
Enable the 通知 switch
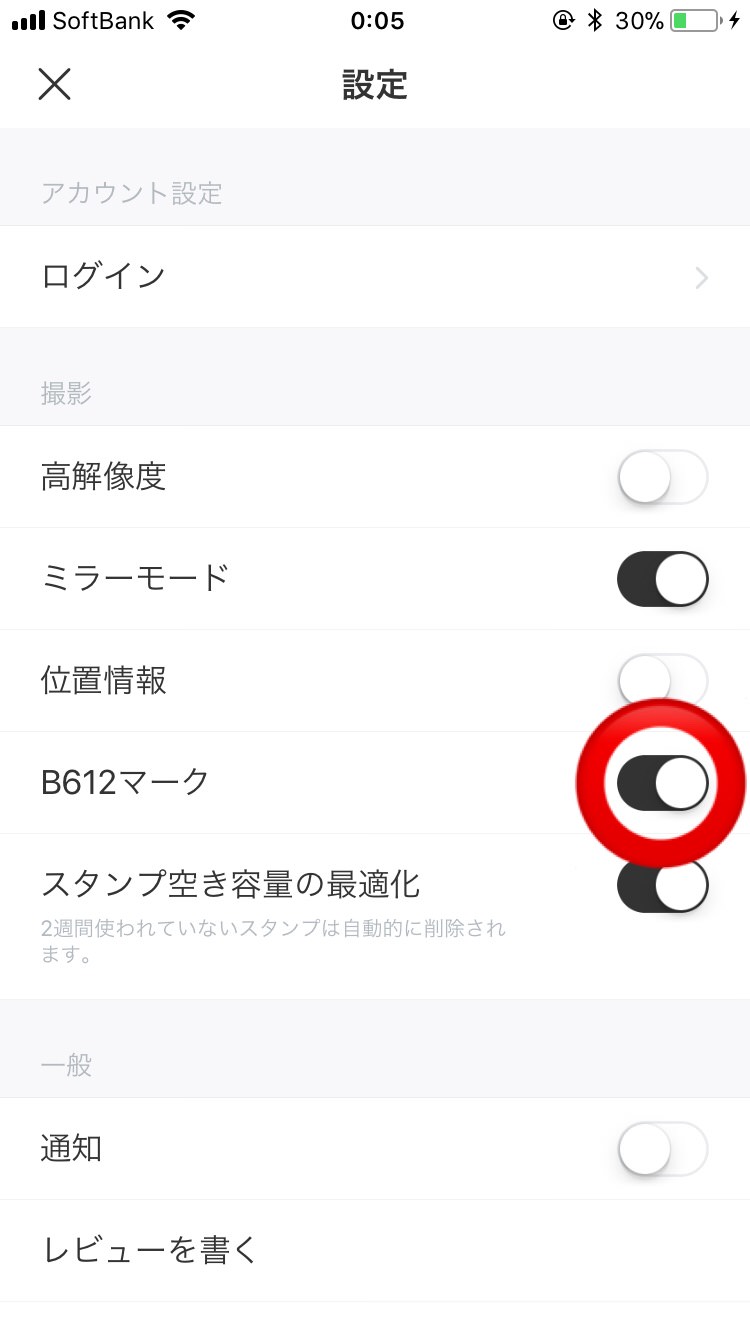click(x=663, y=1149)
